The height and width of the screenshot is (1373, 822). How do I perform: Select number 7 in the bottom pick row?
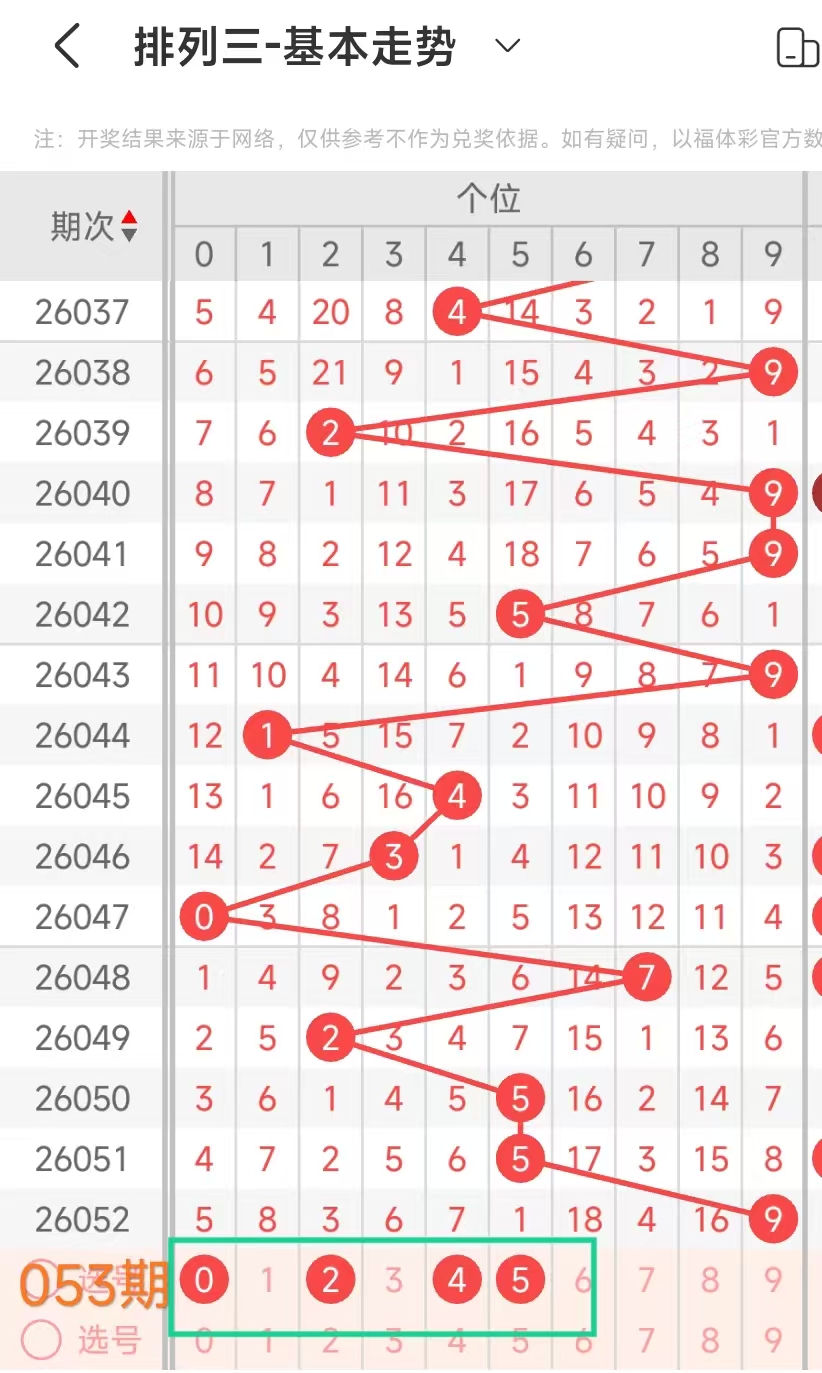pos(646,1277)
